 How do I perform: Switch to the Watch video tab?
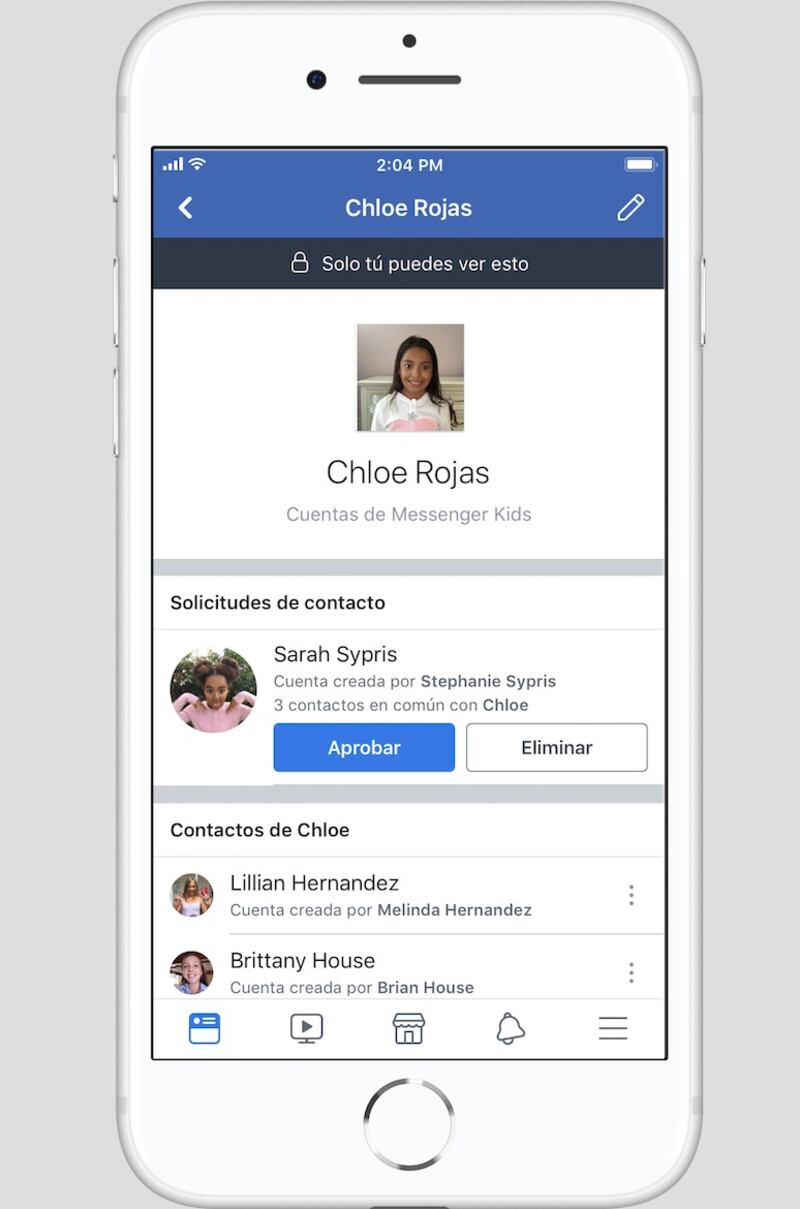coord(306,1028)
